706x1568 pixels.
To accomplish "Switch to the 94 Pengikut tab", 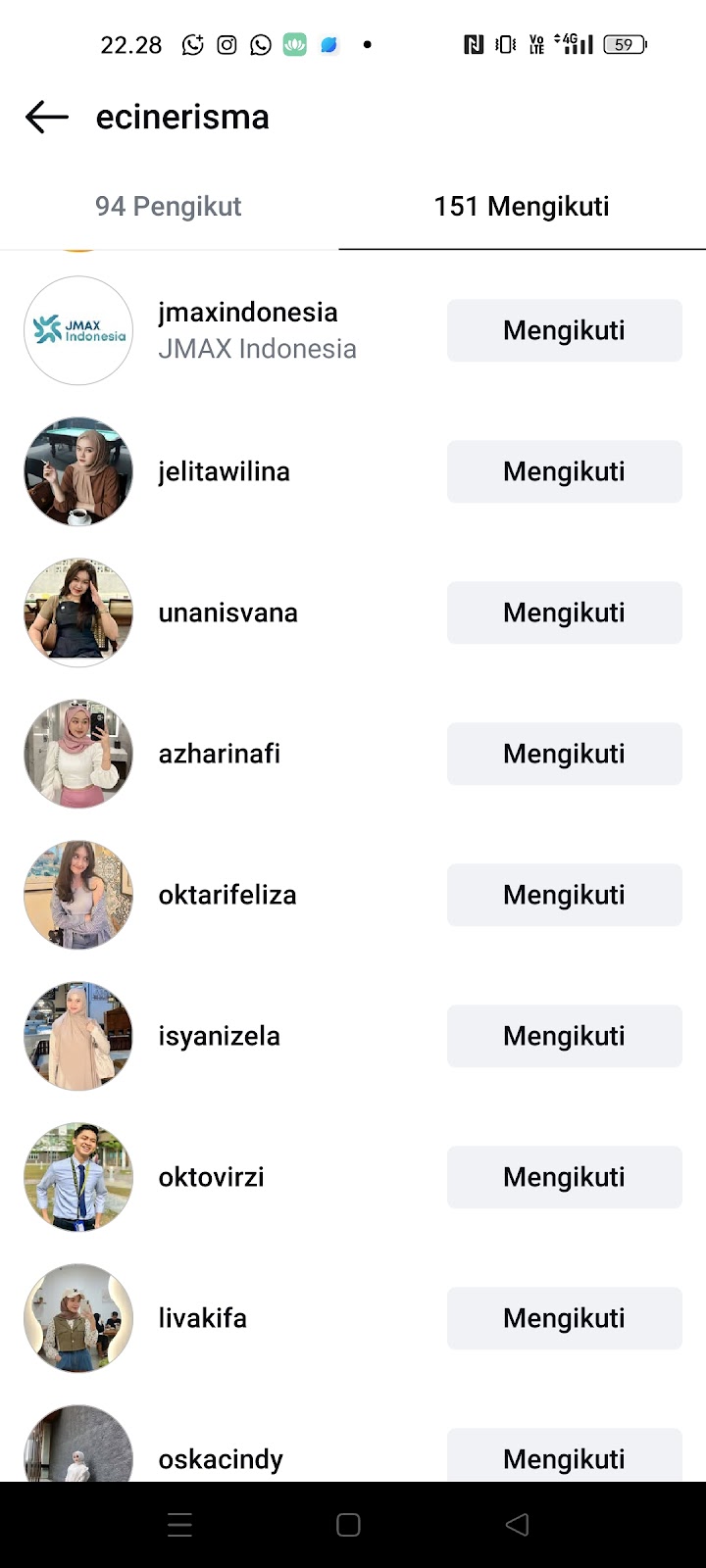I will click(169, 207).
